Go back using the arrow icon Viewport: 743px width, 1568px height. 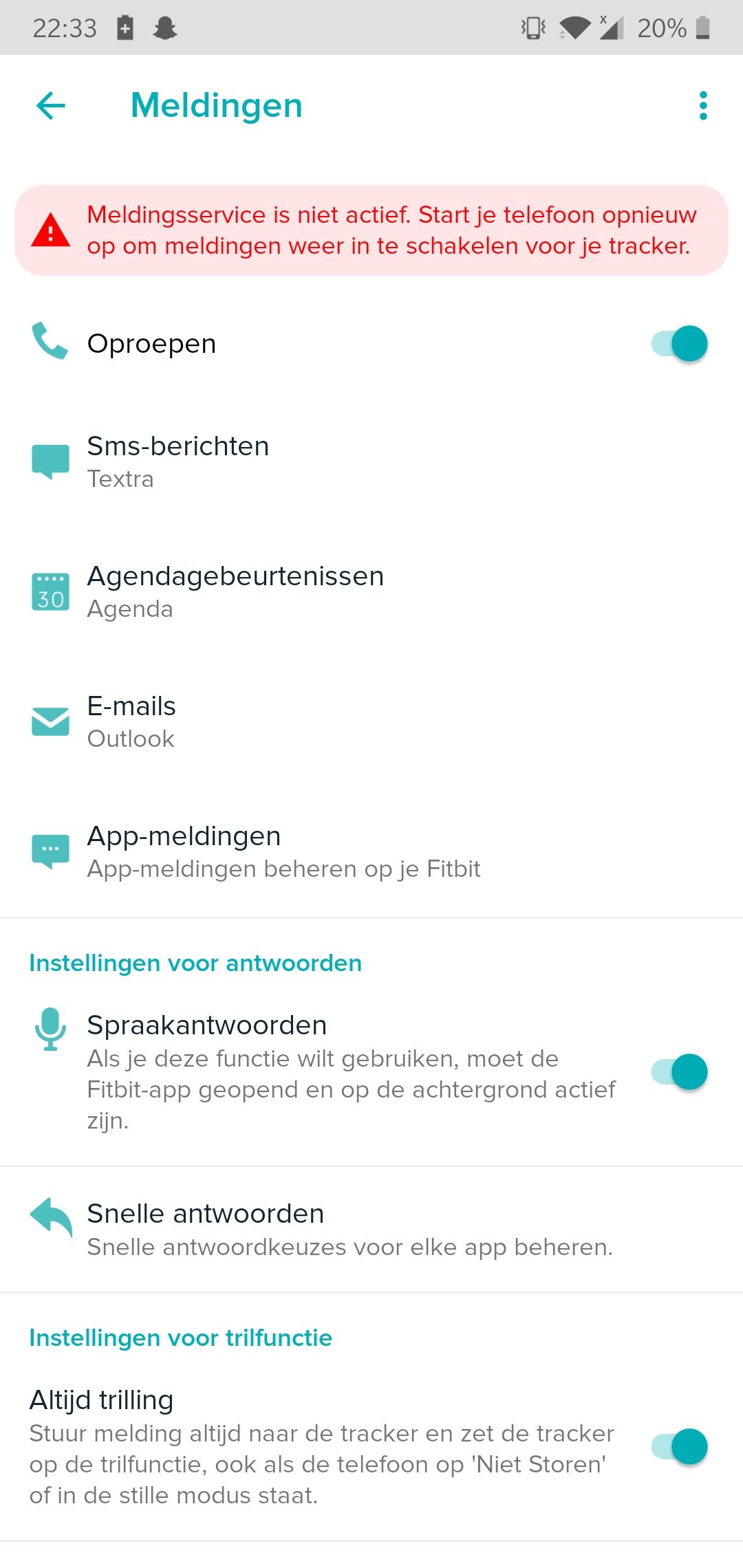tap(51, 106)
